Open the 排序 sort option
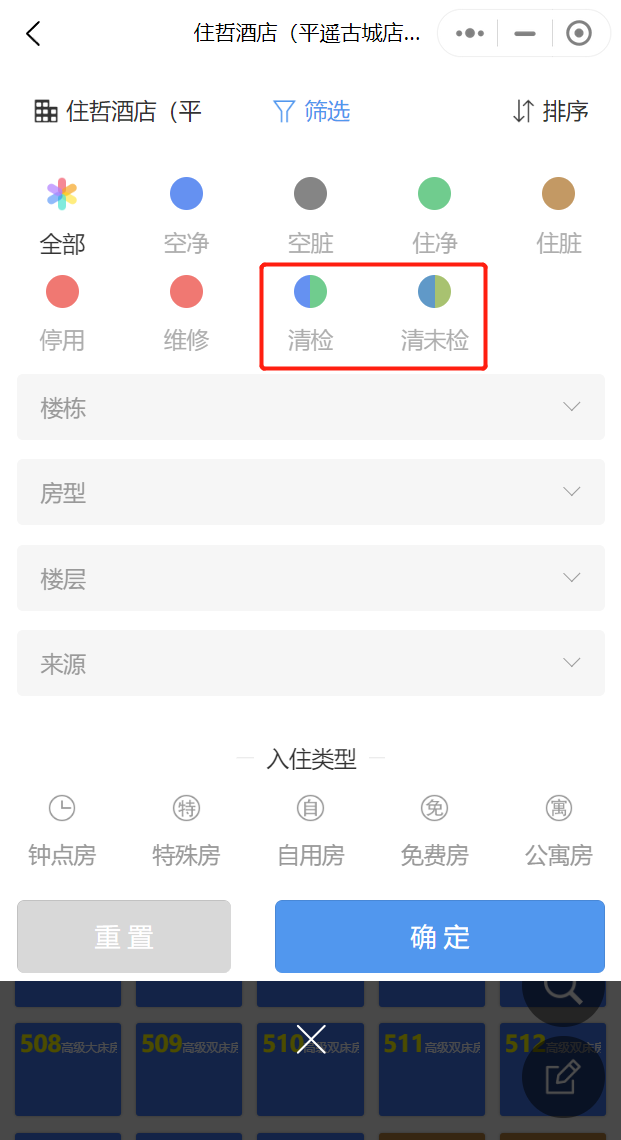The image size is (621, 1140). pyautogui.click(x=550, y=111)
